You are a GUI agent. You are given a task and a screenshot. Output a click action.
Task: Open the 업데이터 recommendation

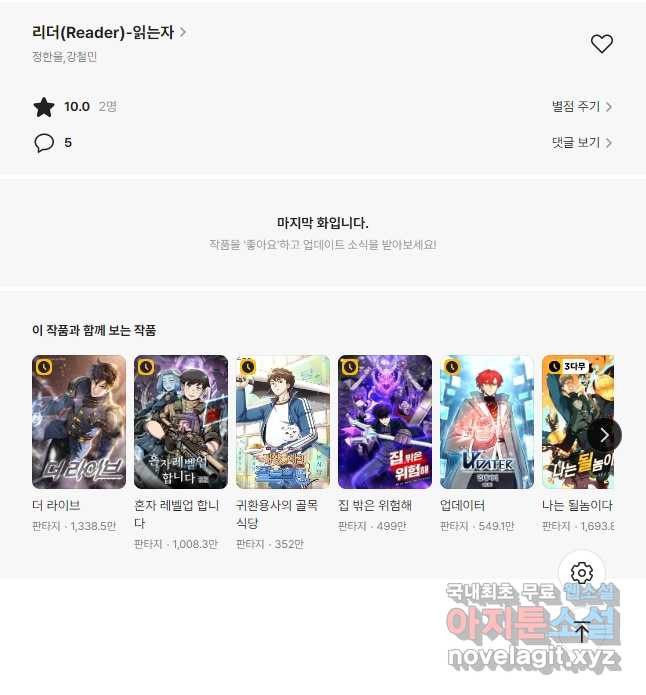click(487, 422)
